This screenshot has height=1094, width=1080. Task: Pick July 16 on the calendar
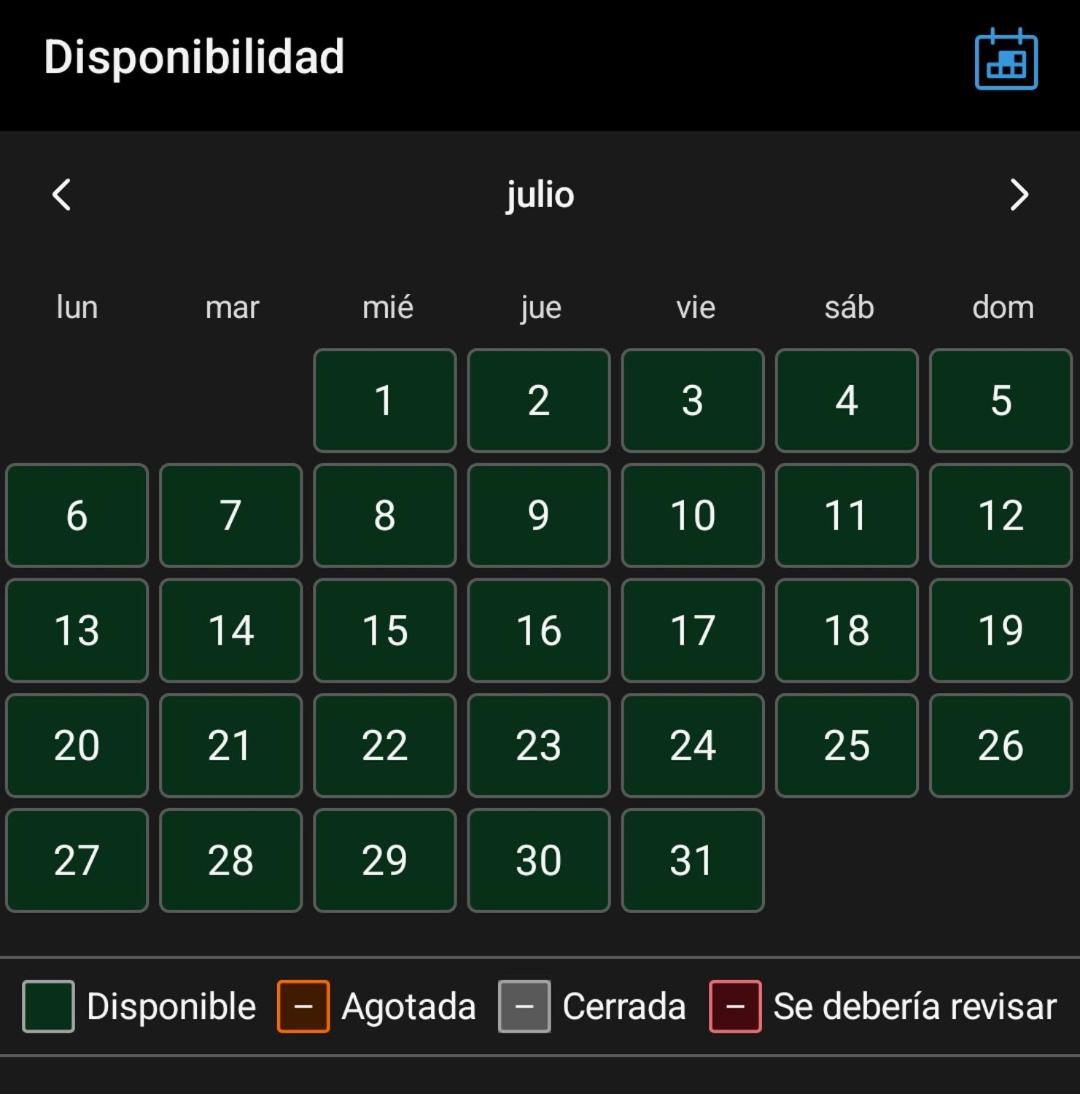click(539, 630)
